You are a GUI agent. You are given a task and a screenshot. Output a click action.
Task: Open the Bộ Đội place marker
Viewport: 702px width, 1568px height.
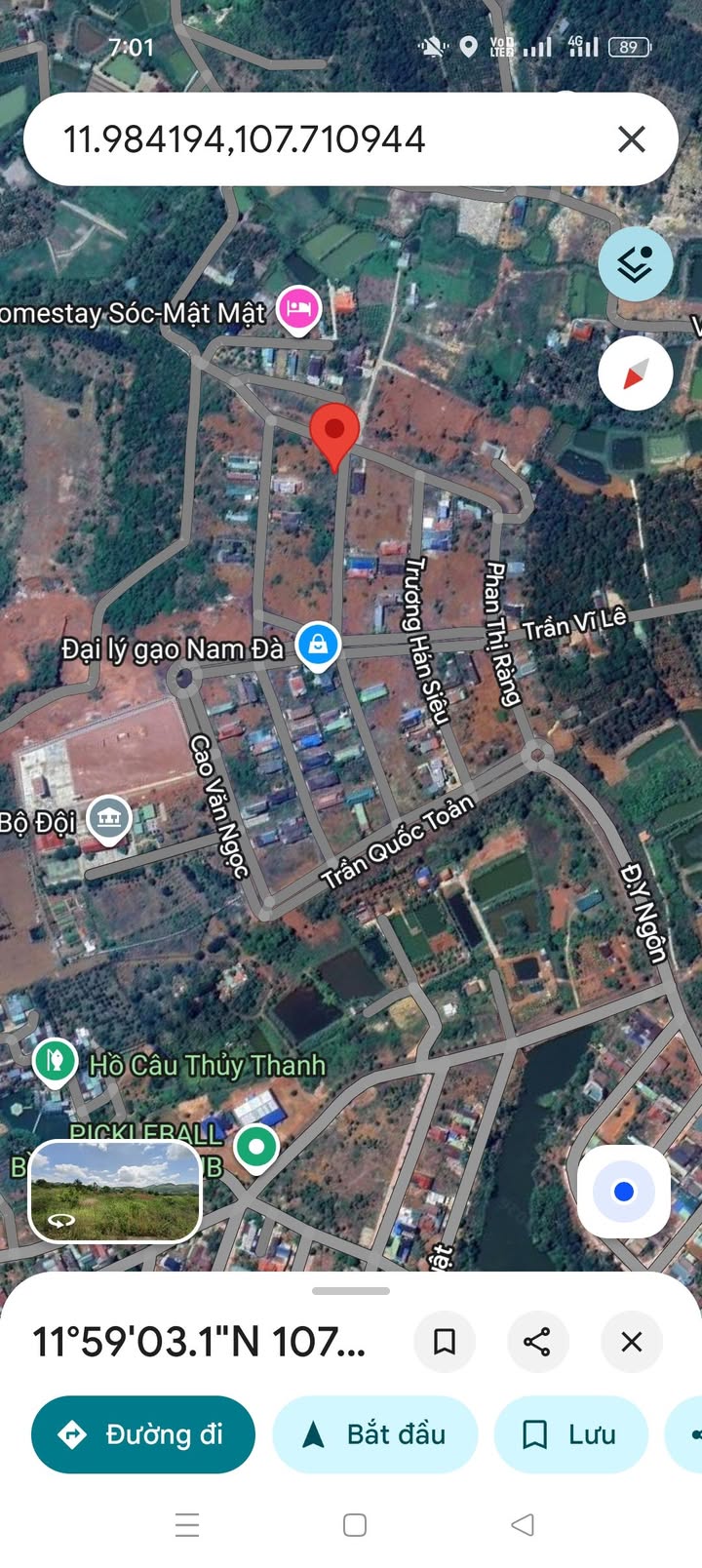pyautogui.click(x=108, y=819)
